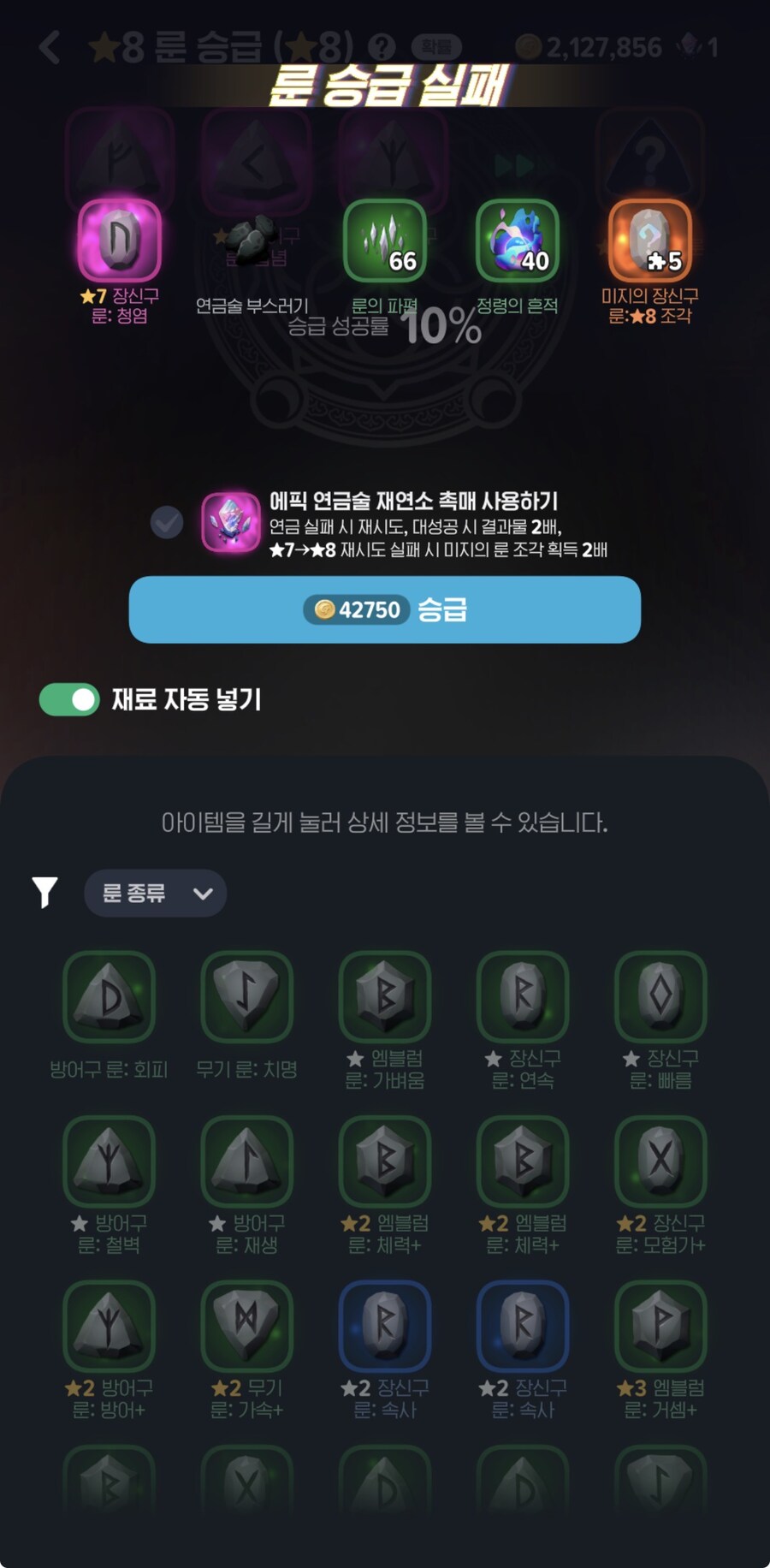
Task: Select the 무기 룬: 치명 rune
Action: click(246, 998)
